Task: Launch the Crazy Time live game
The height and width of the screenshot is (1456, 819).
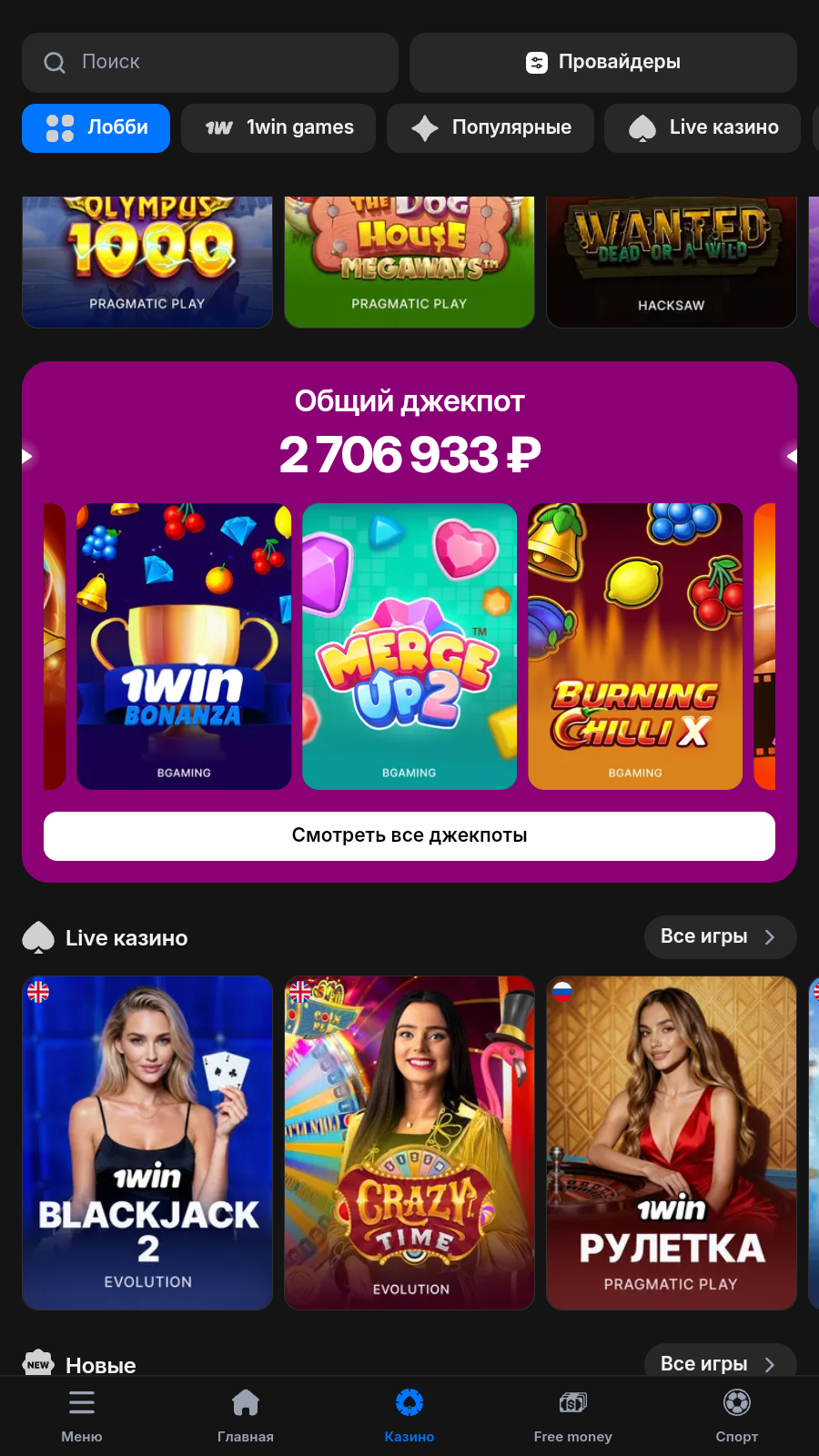Action: (x=409, y=1142)
